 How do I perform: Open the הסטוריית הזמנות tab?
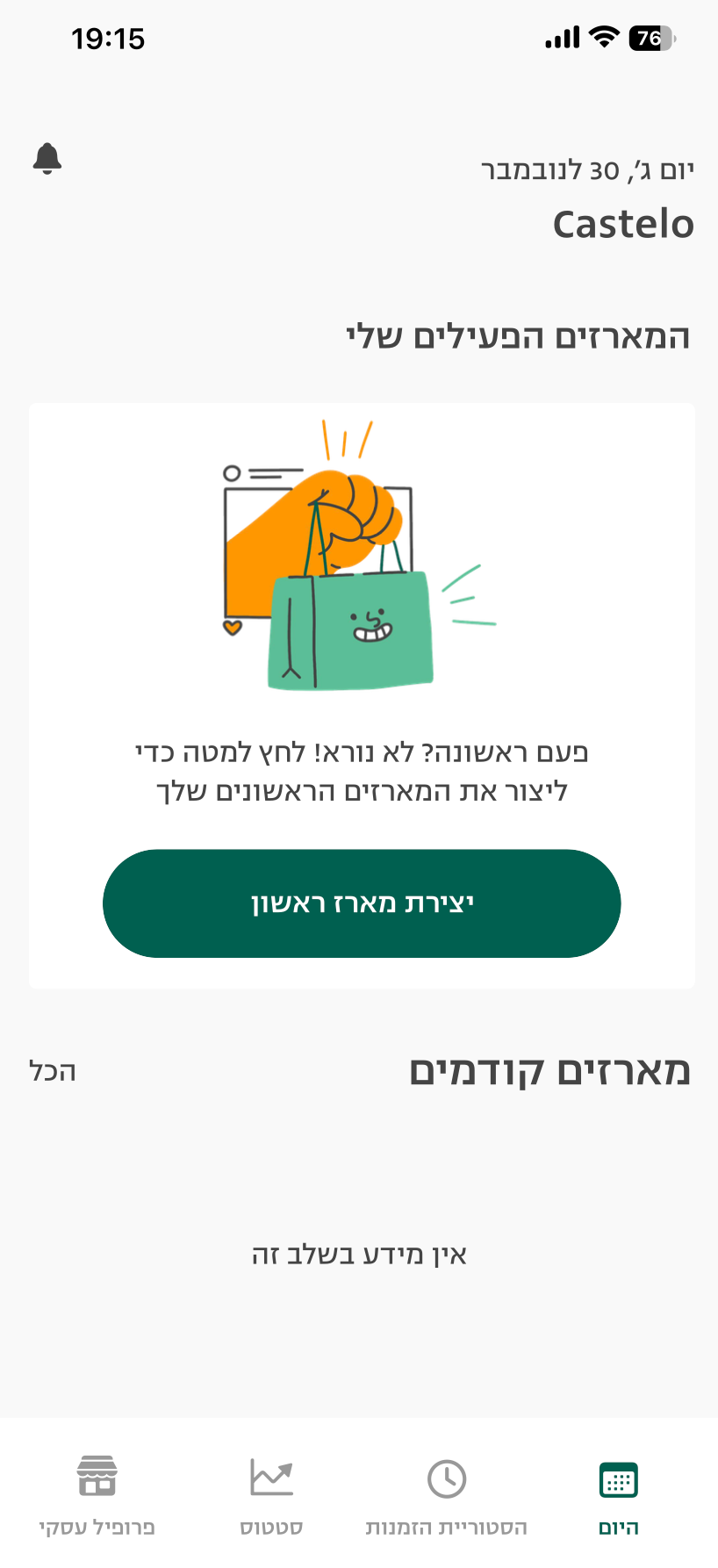[x=446, y=1526]
